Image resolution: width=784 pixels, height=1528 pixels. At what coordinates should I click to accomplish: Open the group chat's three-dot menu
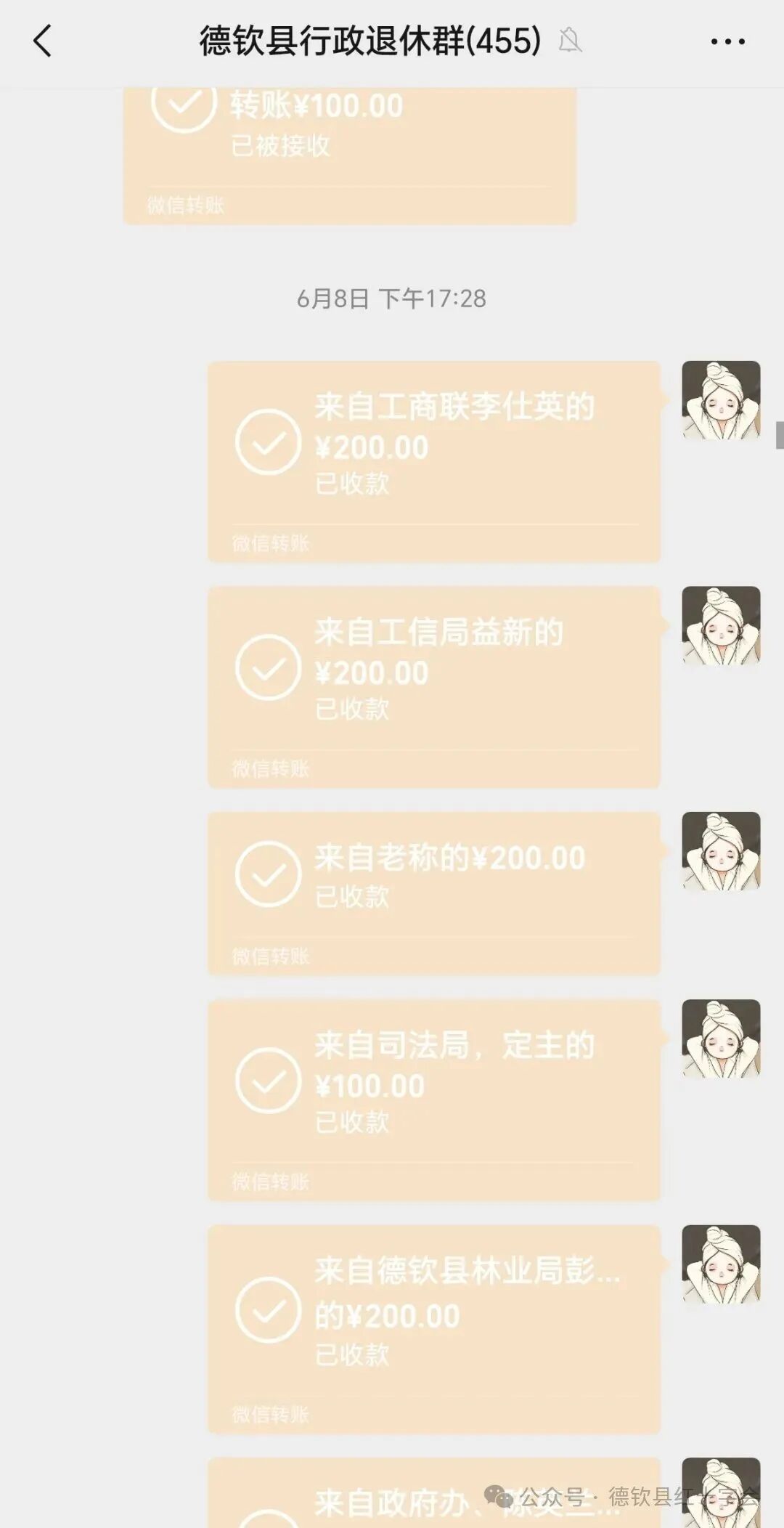(x=727, y=41)
